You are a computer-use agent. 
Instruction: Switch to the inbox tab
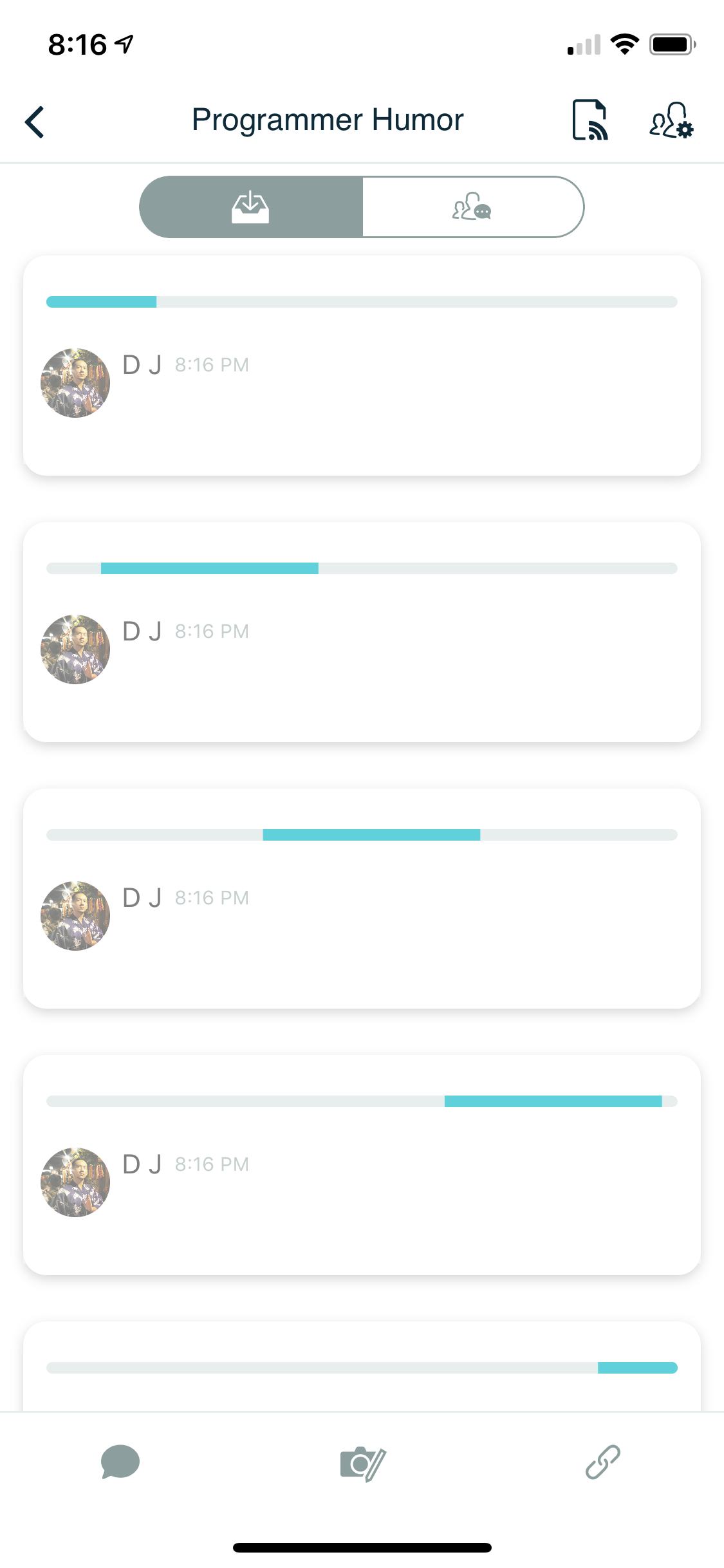click(x=251, y=207)
